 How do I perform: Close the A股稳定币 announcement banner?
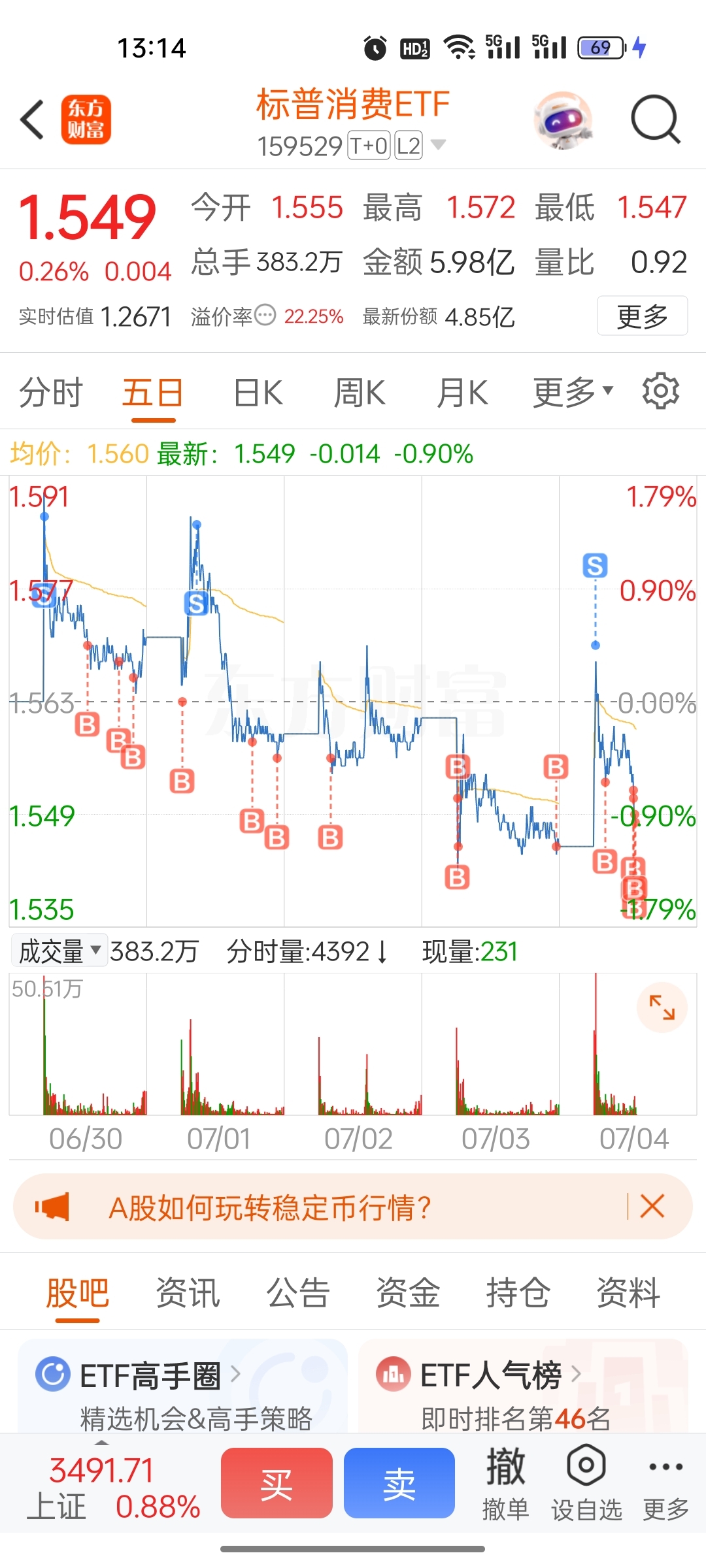click(652, 1205)
